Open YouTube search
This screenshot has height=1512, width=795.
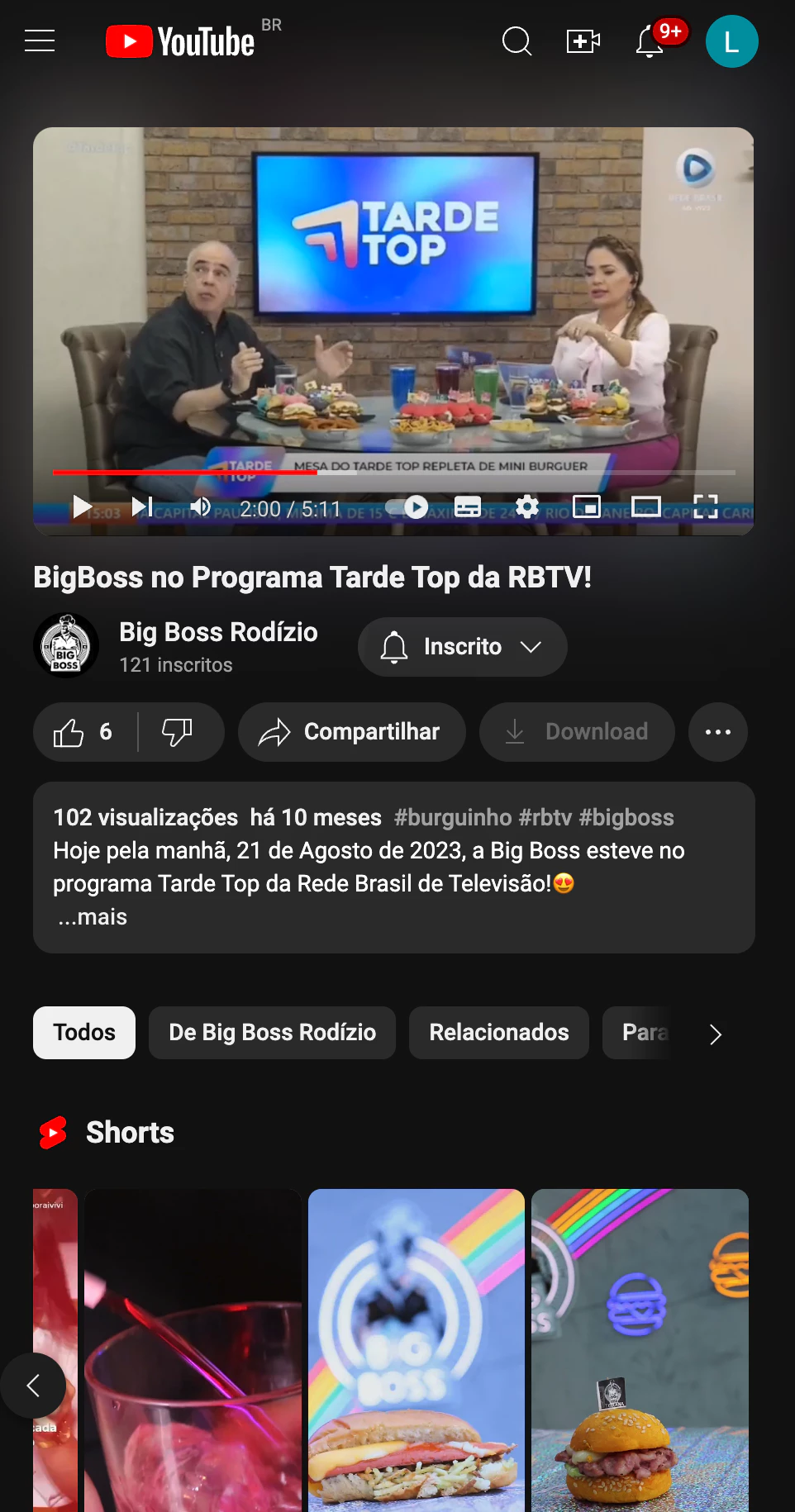click(x=517, y=40)
